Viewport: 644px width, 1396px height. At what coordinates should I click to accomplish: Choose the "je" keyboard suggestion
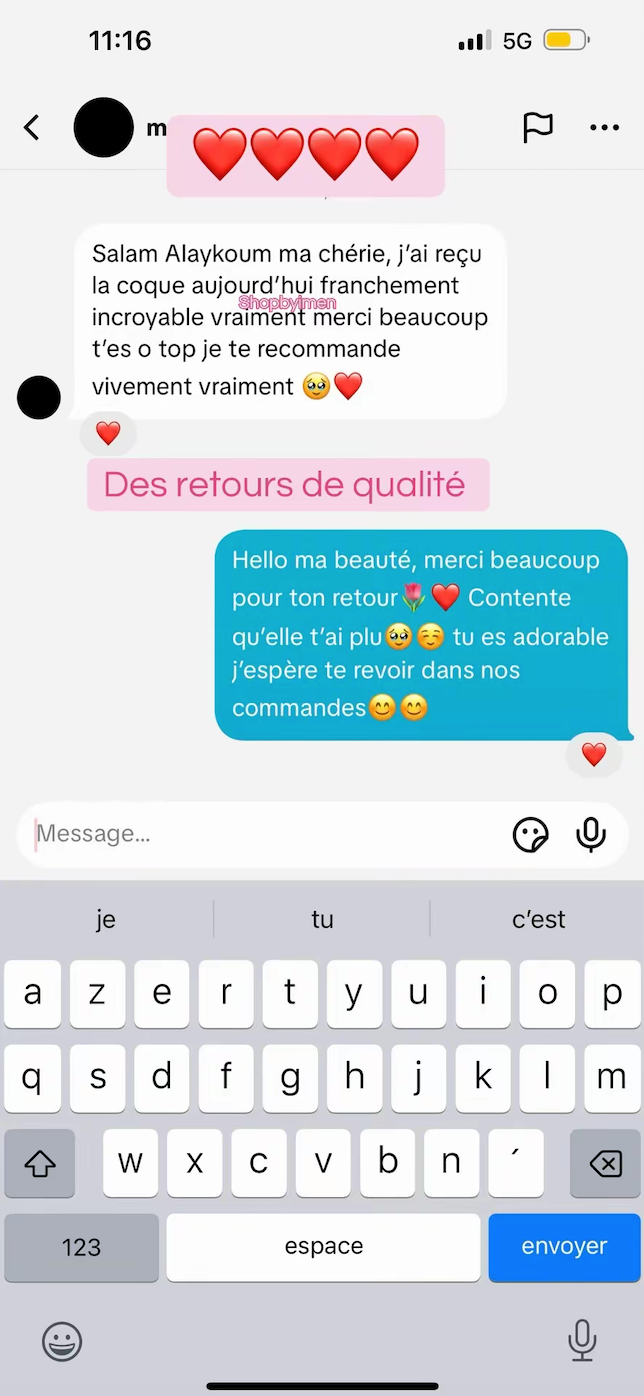106,919
